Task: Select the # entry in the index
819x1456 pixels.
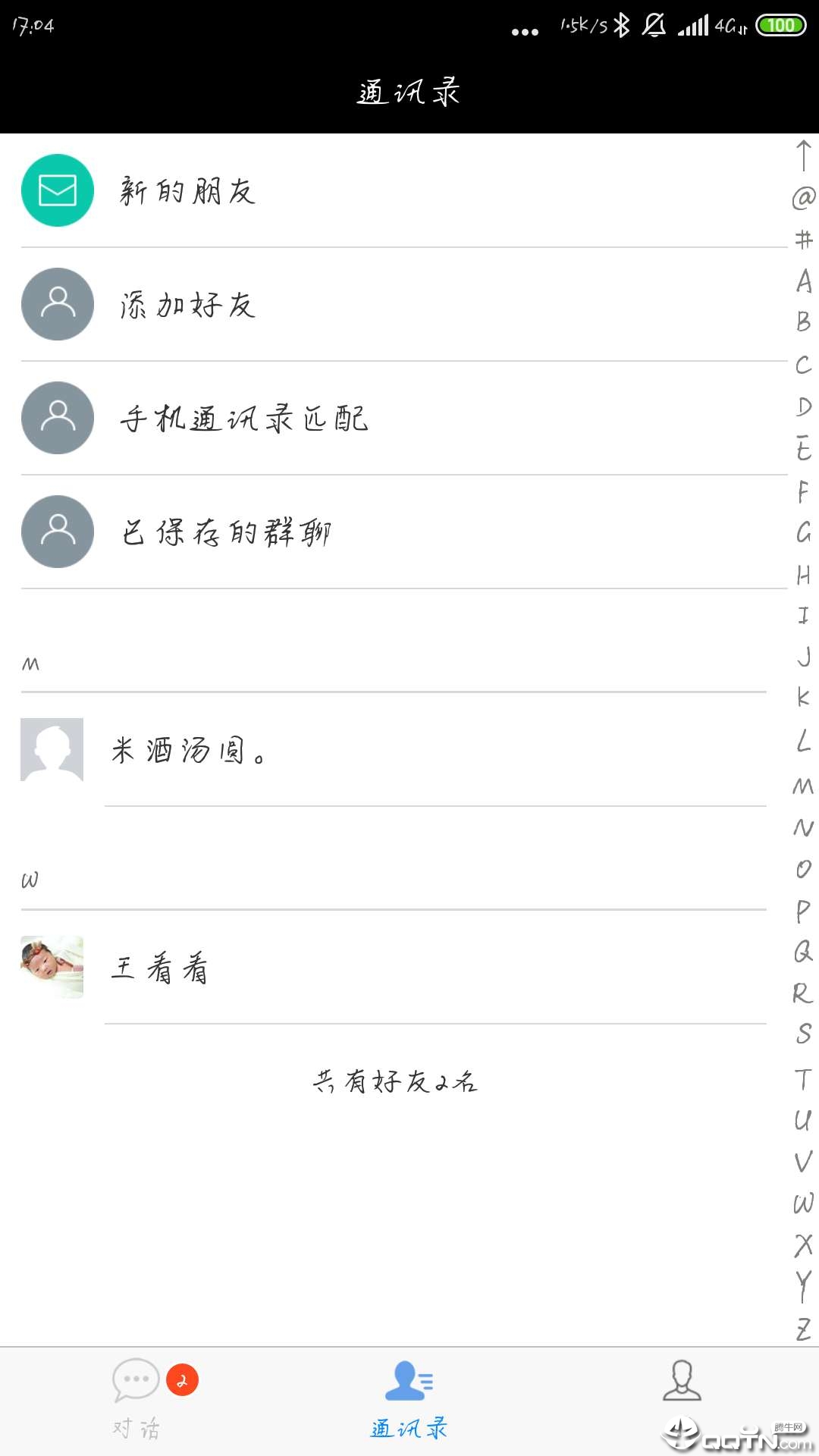Action: click(x=803, y=240)
